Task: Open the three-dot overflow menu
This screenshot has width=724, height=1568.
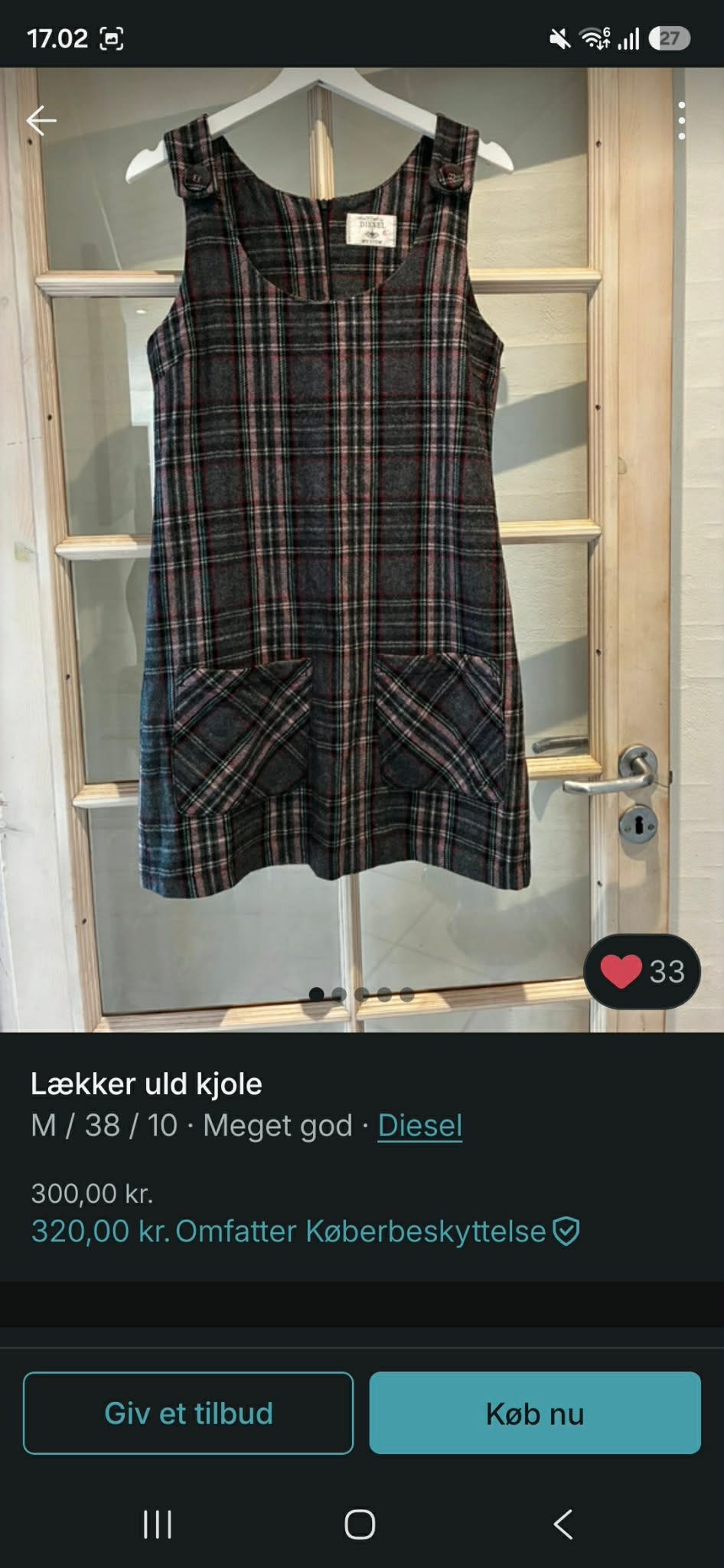Action: click(681, 121)
